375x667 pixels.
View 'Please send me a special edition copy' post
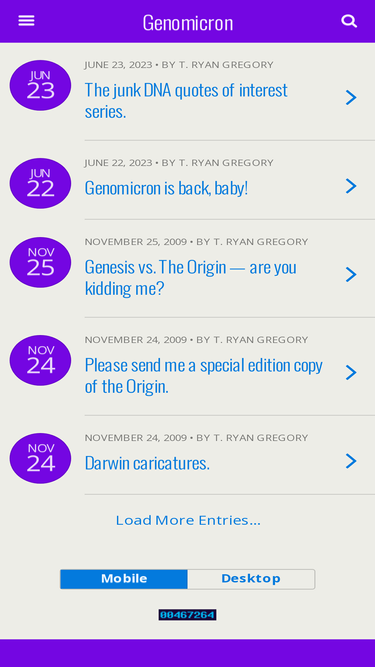click(204, 375)
